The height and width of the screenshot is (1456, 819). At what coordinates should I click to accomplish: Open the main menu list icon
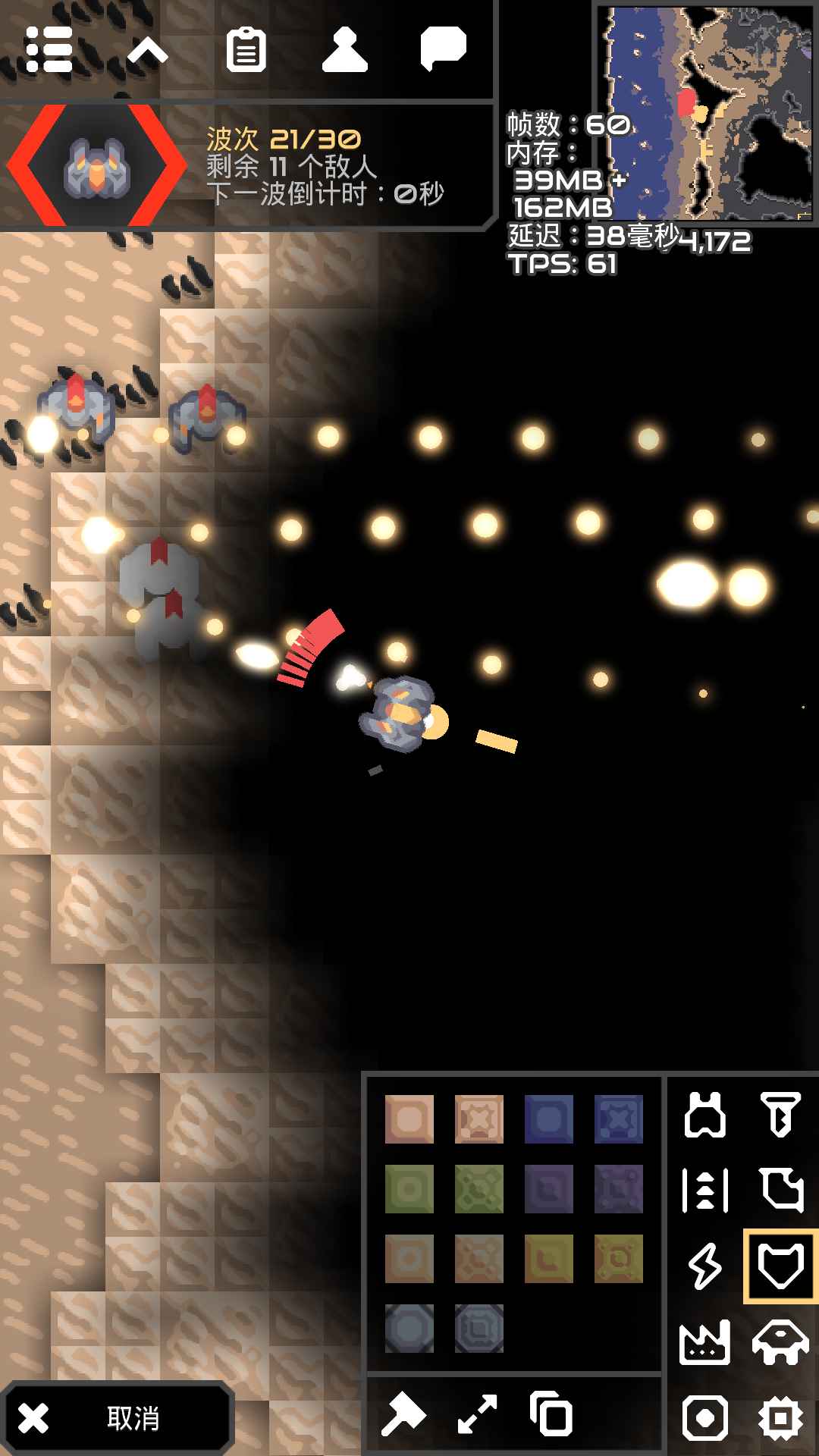coord(49,50)
